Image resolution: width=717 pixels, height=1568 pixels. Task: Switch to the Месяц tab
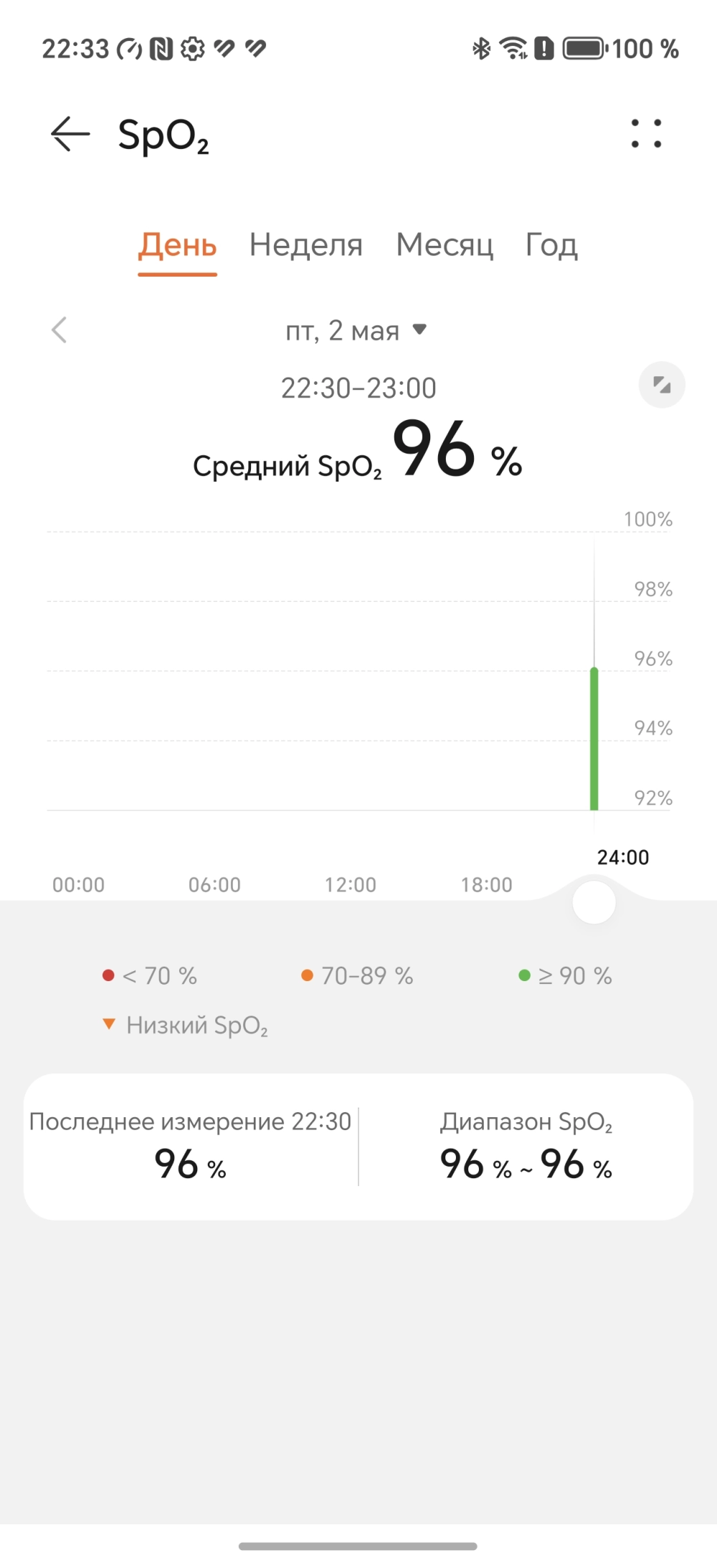coord(445,246)
